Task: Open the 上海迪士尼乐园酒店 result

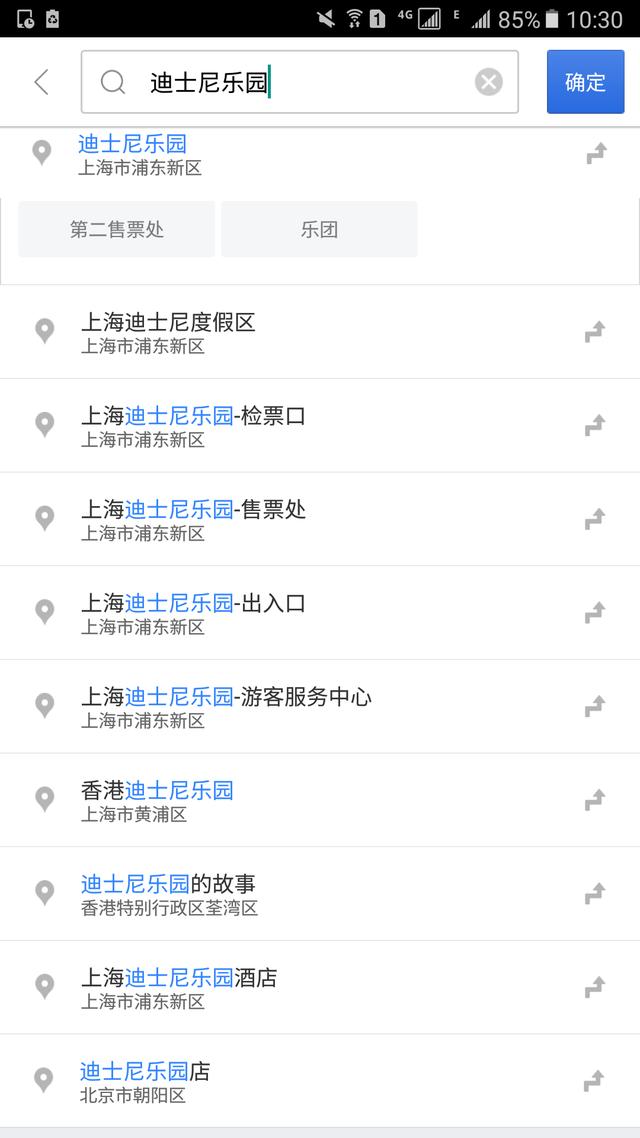Action: pos(320,987)
